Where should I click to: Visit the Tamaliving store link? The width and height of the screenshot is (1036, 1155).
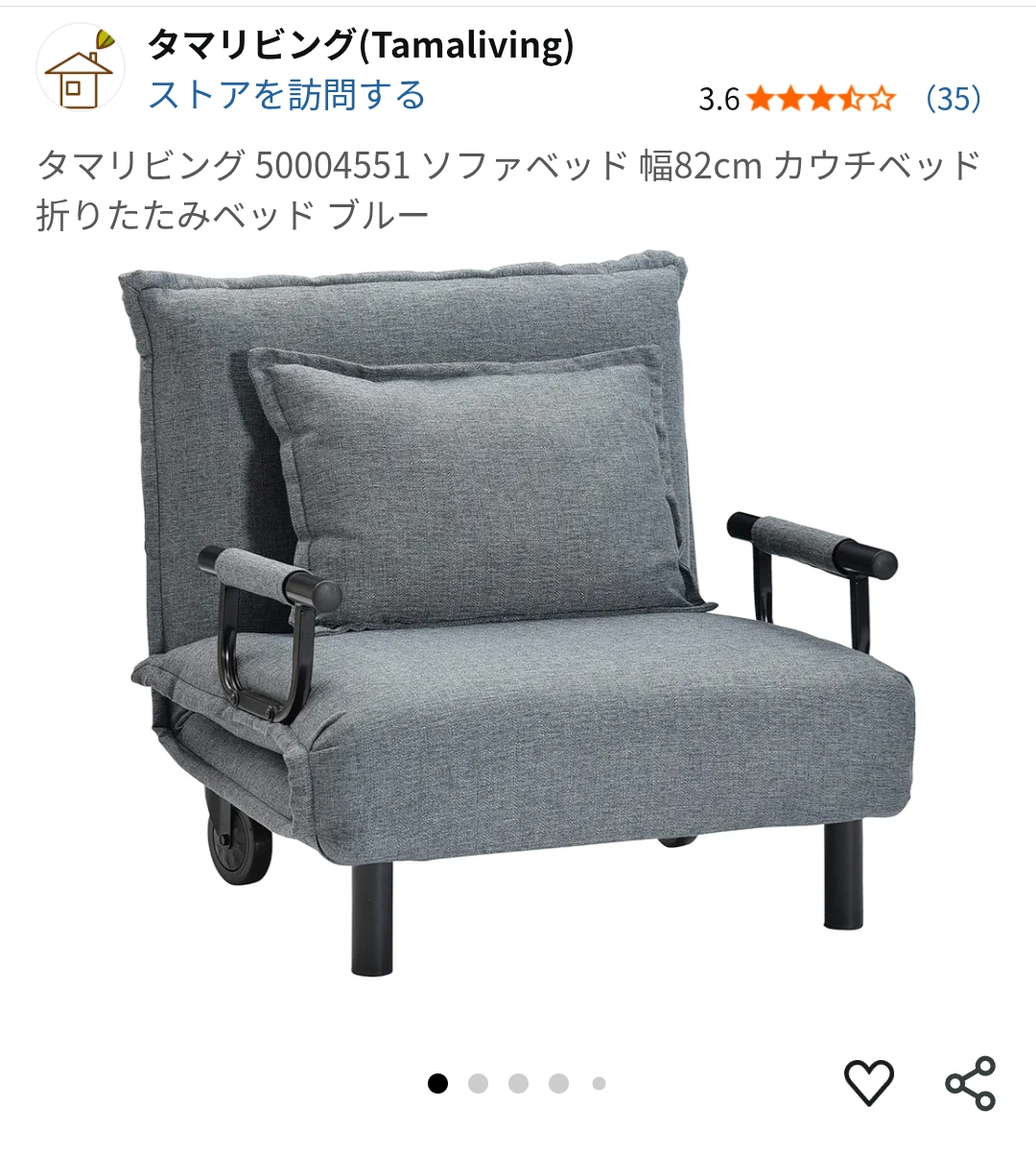[287, 96]
